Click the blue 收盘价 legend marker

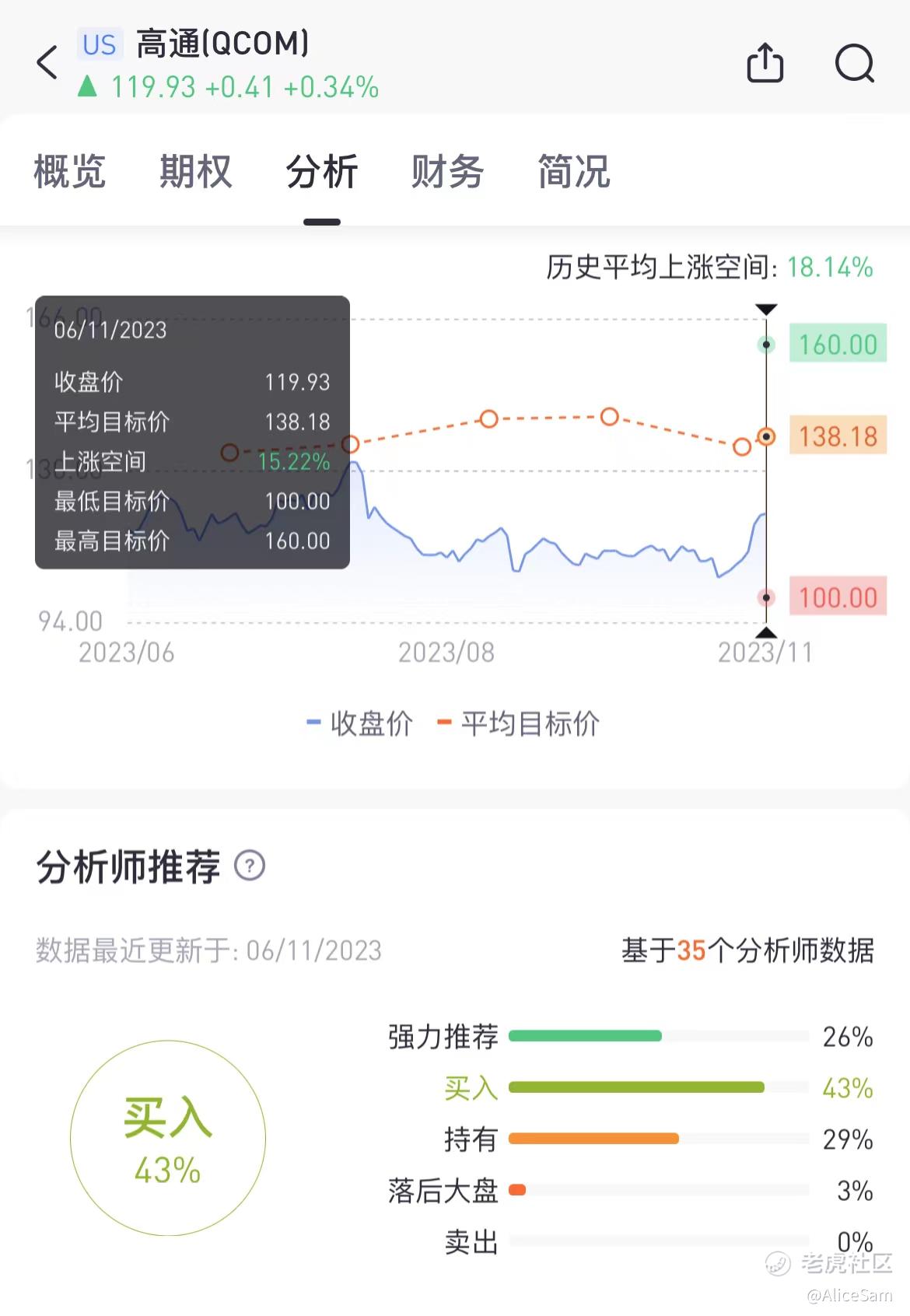[x=314, y=723]
